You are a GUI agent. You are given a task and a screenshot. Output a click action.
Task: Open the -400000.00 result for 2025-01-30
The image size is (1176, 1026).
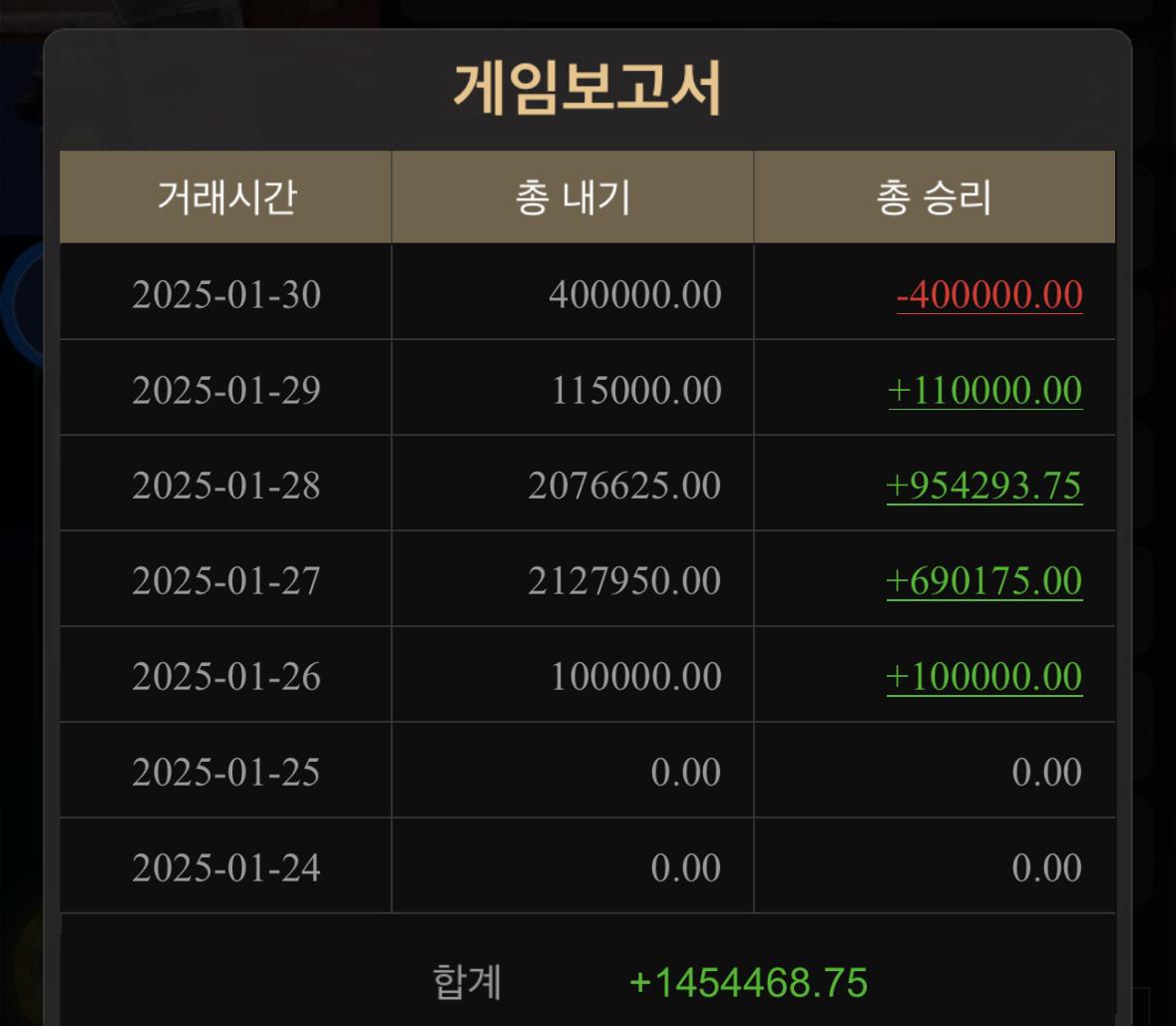coord(989,295)
